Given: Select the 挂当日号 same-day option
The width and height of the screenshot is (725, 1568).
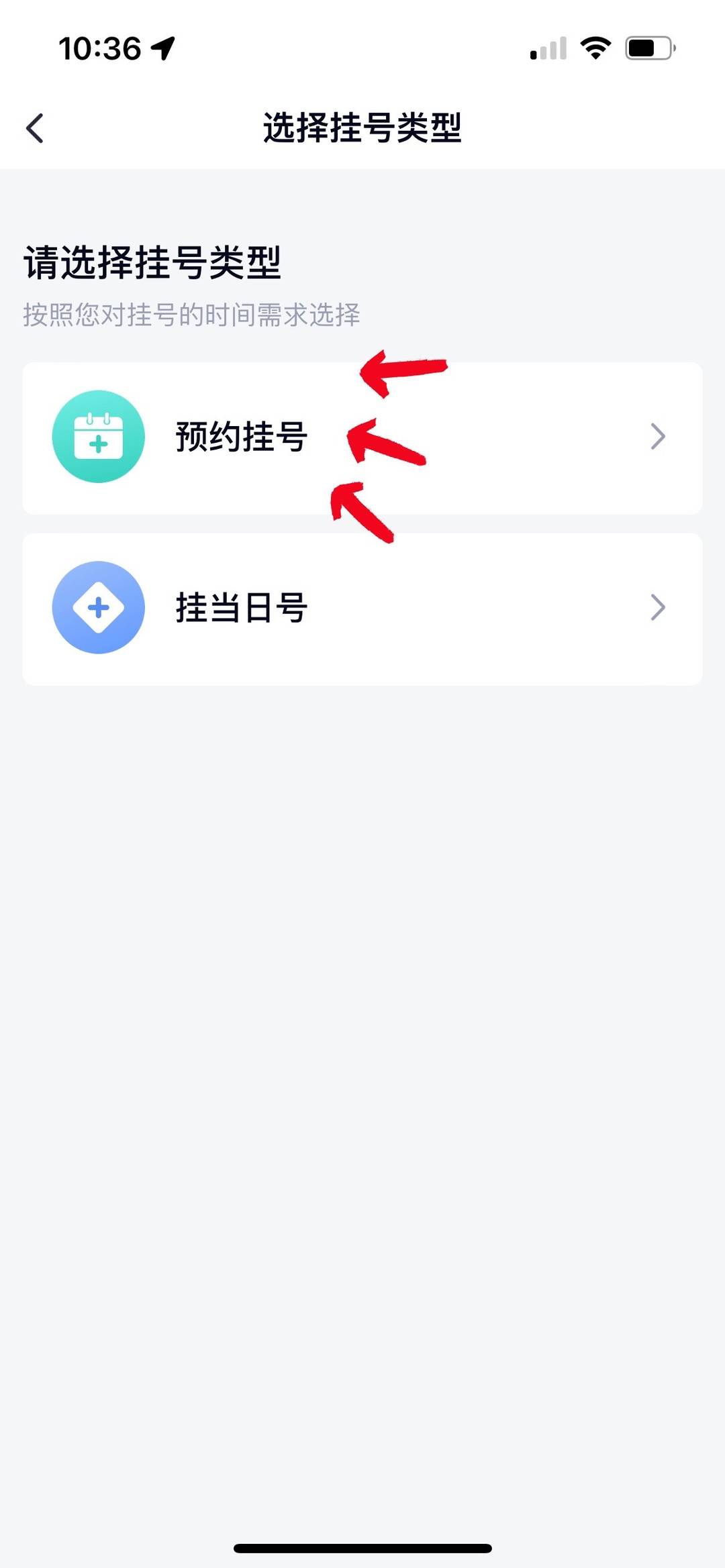Looking at the screenshot, I should pyautogui.click(x=362, y=607).
